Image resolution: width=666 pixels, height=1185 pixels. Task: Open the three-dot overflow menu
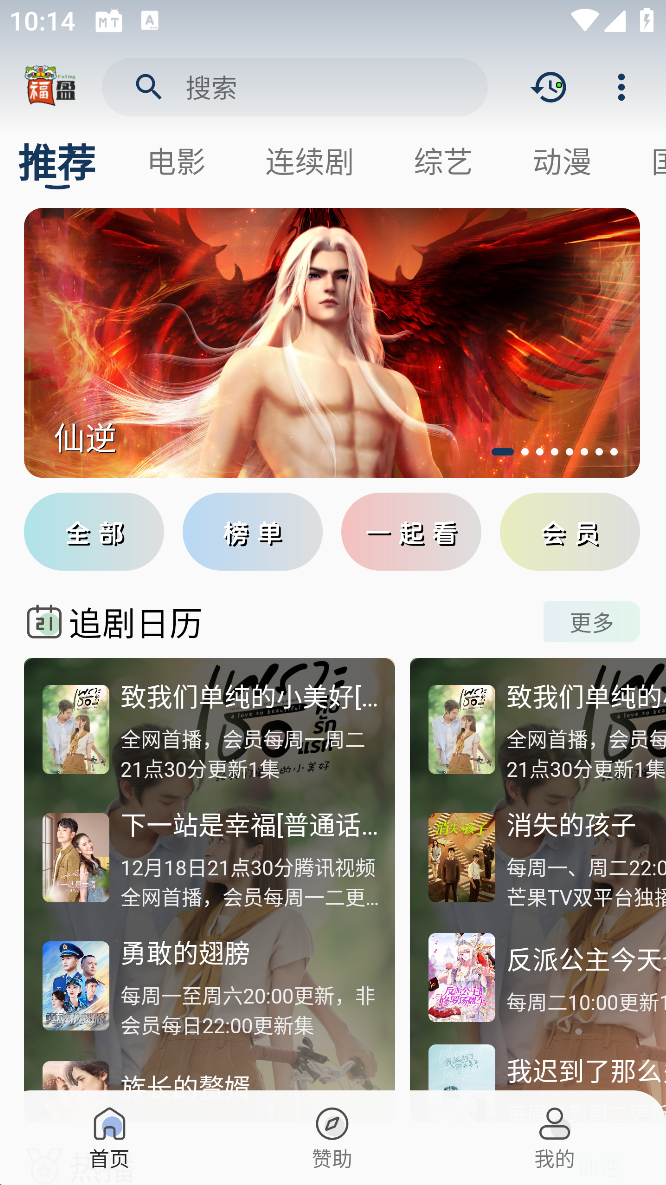pos(621,87)
